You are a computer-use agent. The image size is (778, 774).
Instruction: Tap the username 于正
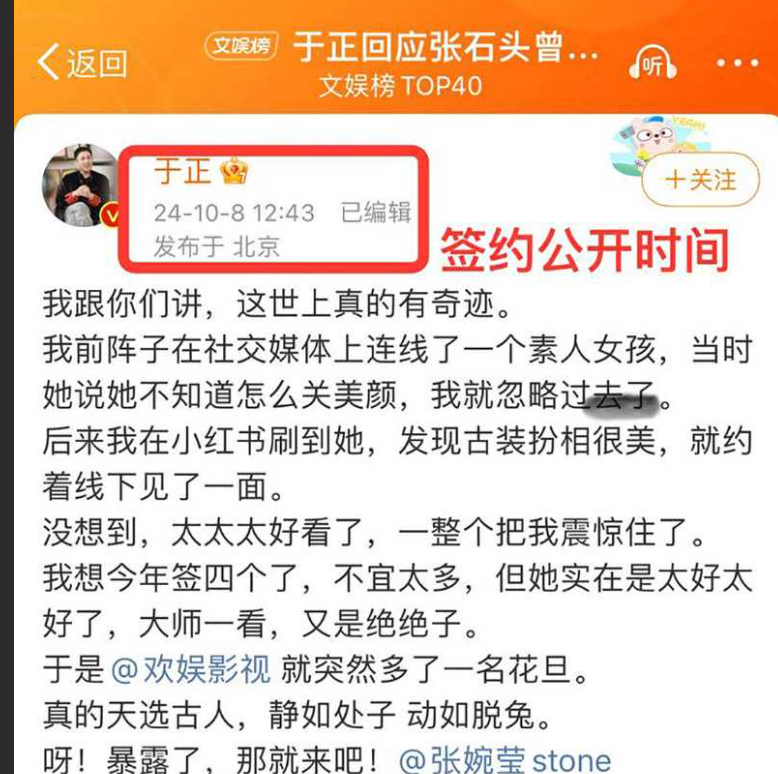pos(183,171)
